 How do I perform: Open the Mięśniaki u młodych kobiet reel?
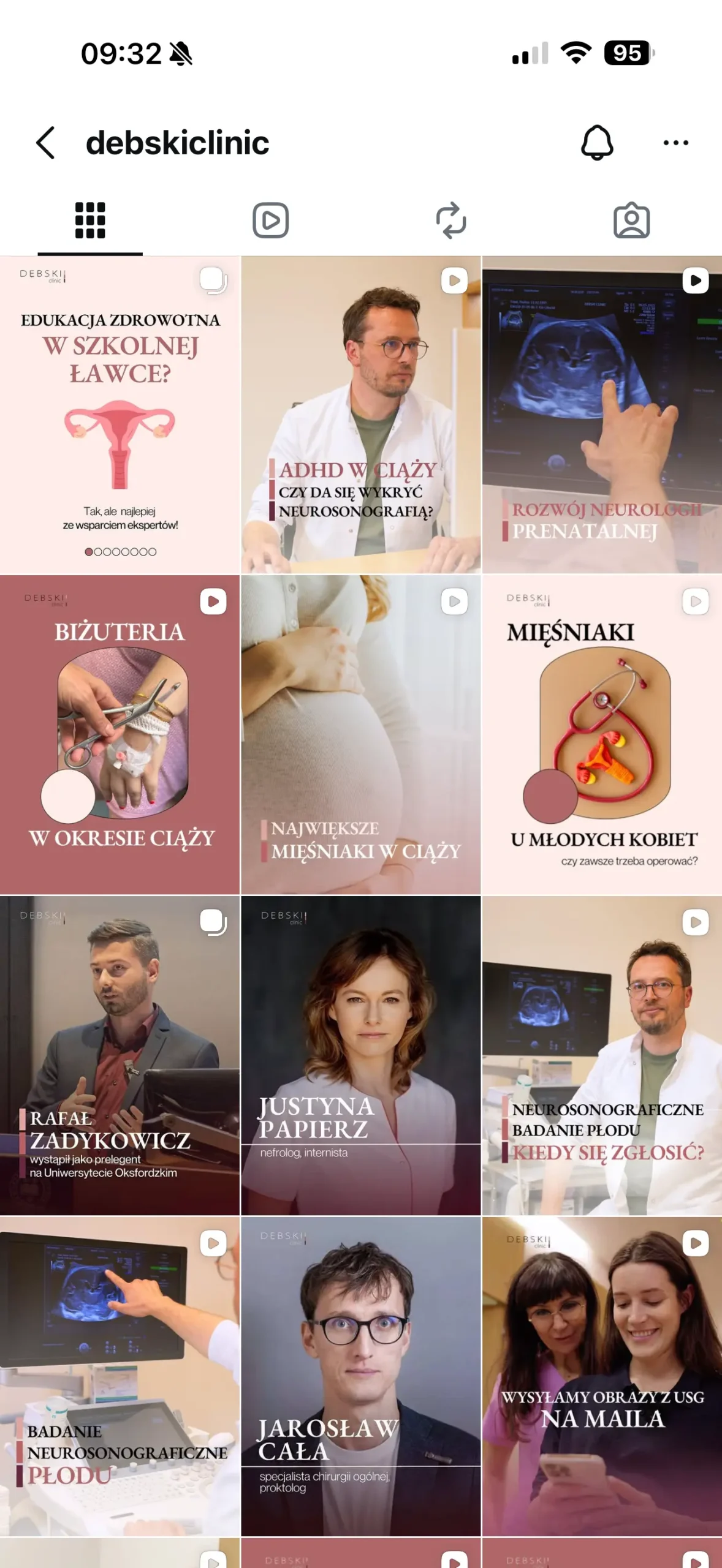tap(602, 735)
